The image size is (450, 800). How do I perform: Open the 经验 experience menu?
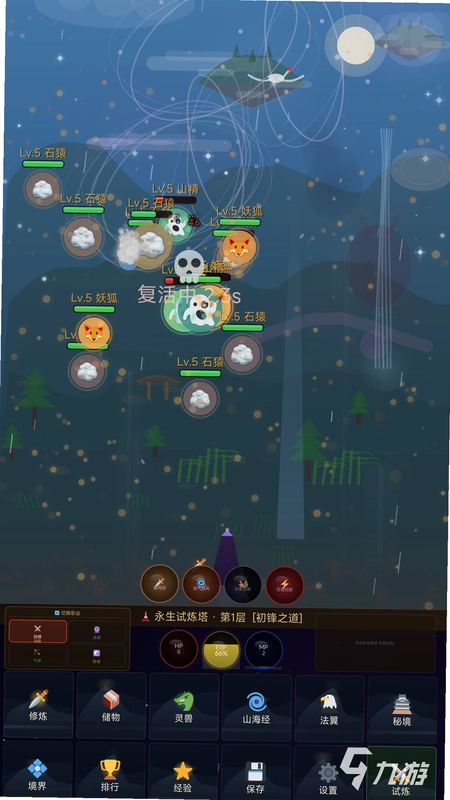click(x=183, y=772)
